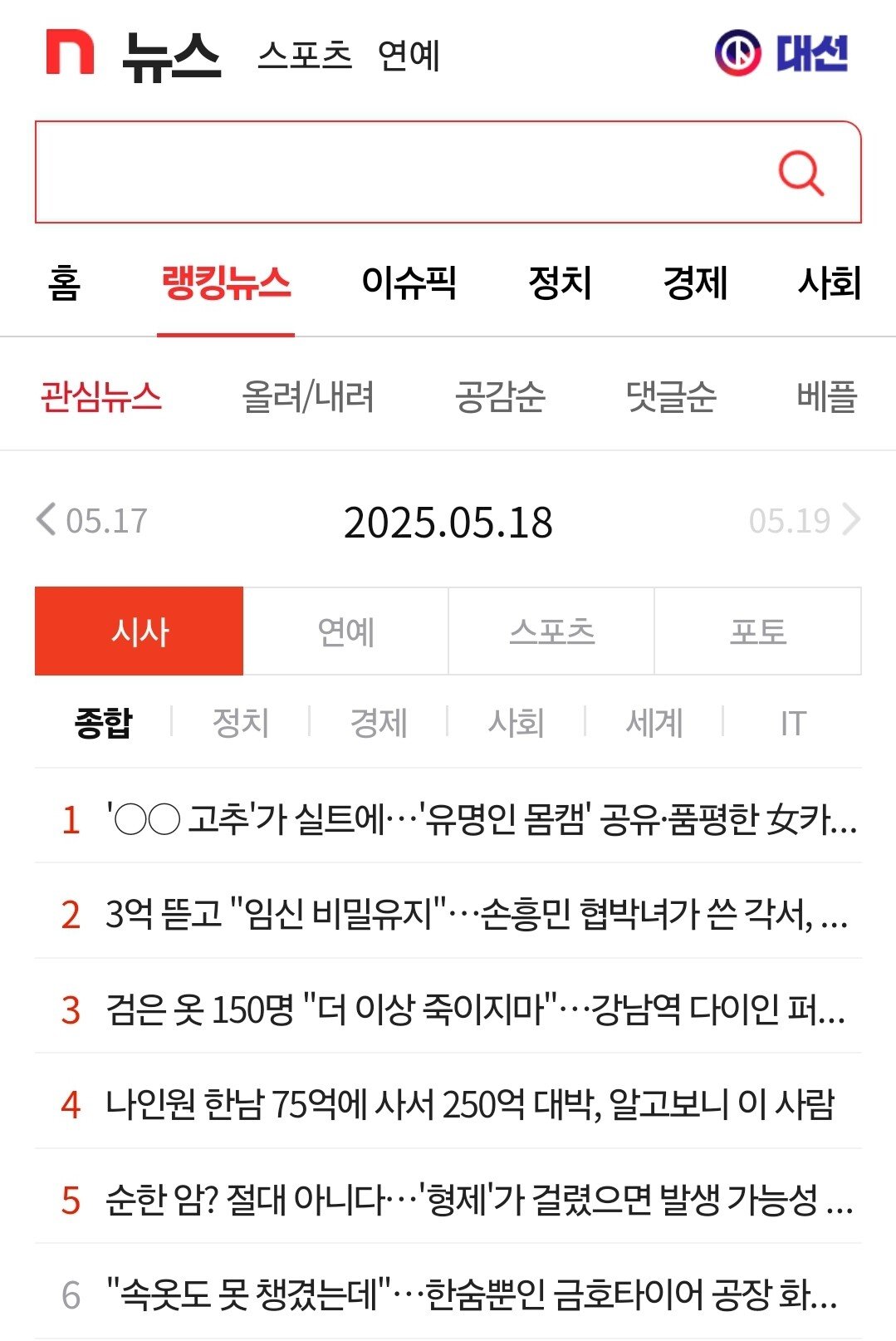Read the 금호타이어 공장 화재 article
896x1341 pixels.
tap(472, 1294)
